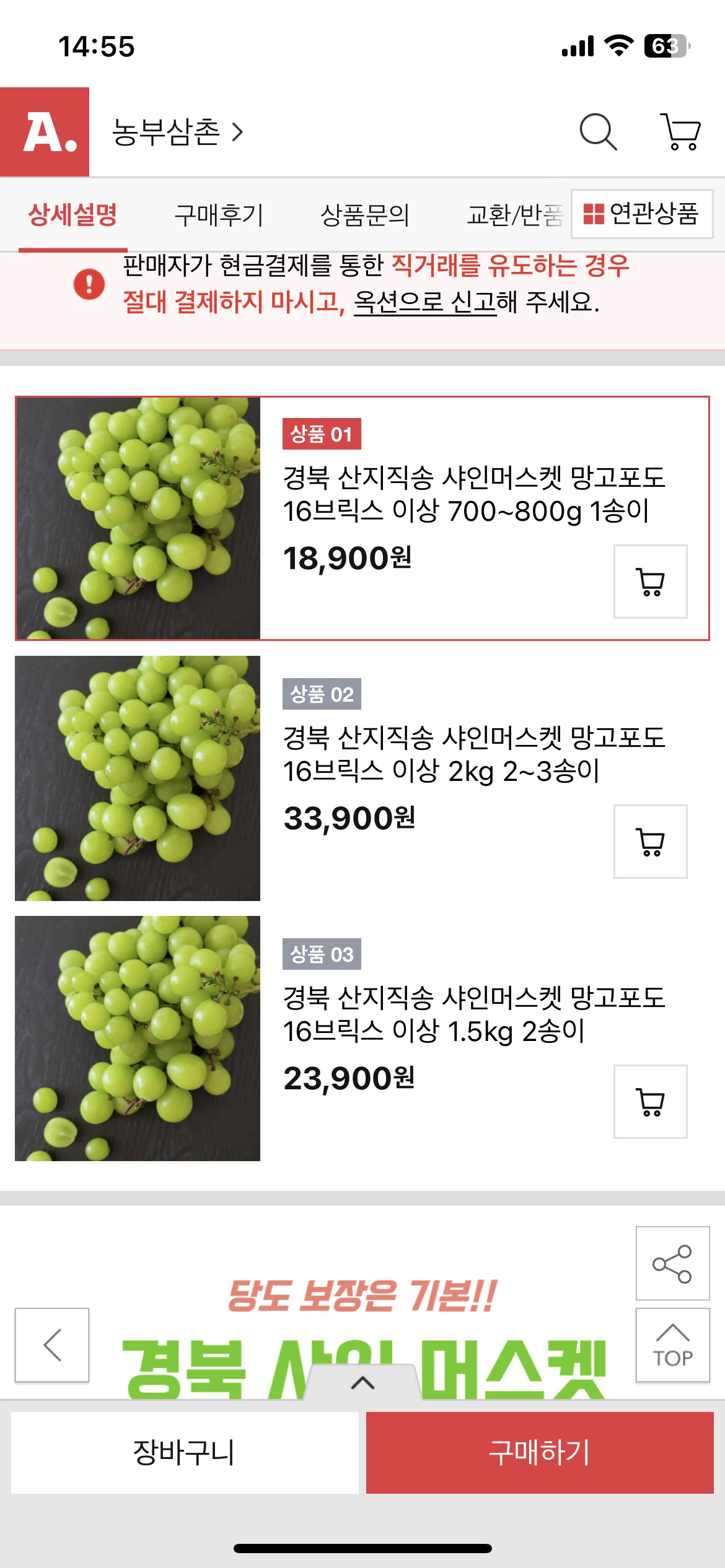The image size is (725, 1568).
Task: Click the red exclamation warning icon
Action: pyautogui.click(x=88, y=285)
